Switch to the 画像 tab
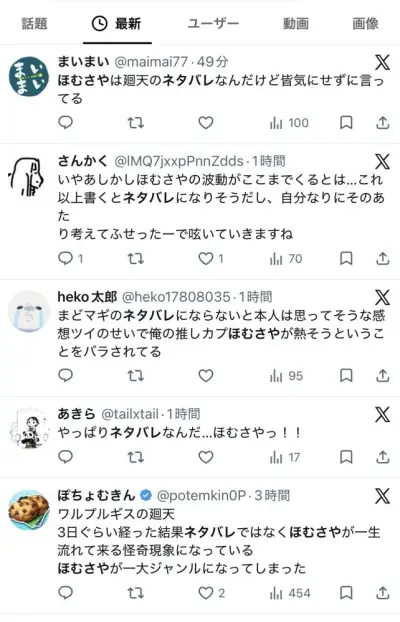The width and height of the screenshot is (400, 622). click(365, 24)
